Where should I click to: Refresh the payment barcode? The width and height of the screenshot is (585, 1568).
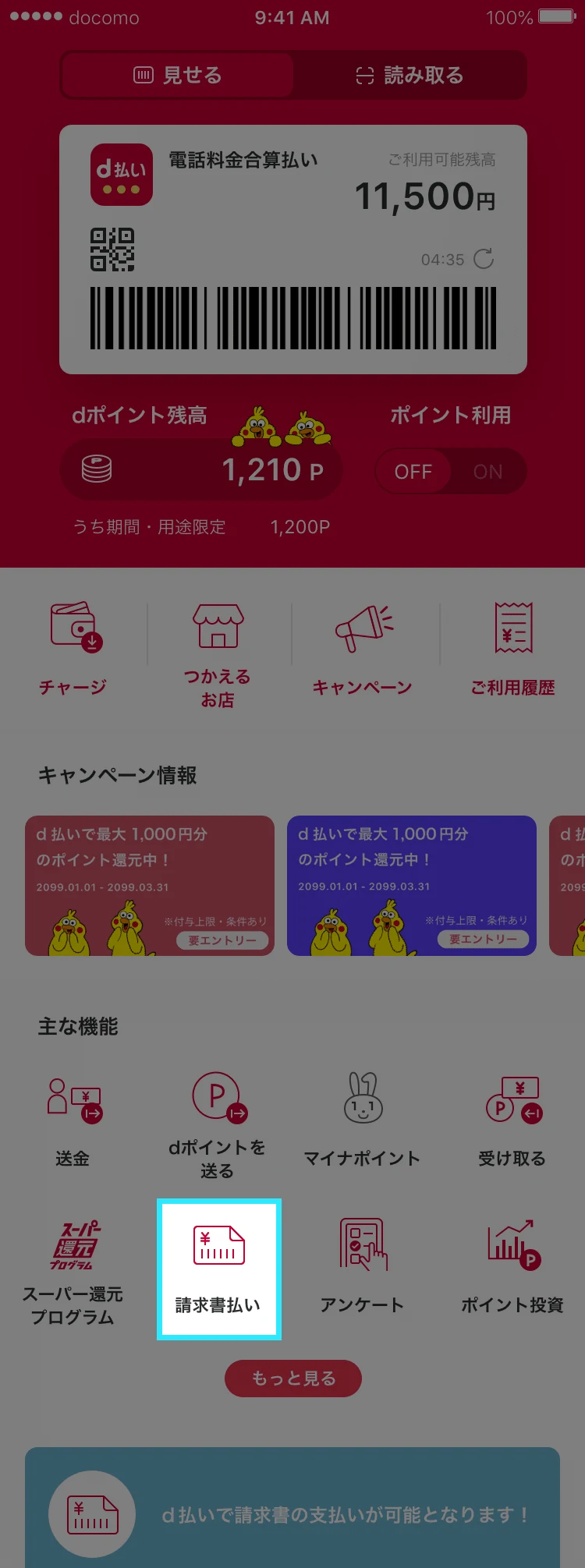484,259
